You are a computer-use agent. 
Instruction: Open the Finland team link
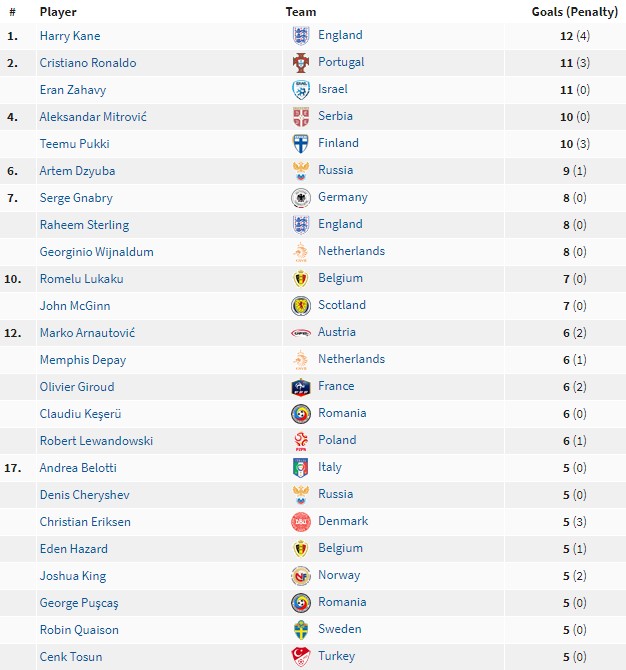pos(338,143)
